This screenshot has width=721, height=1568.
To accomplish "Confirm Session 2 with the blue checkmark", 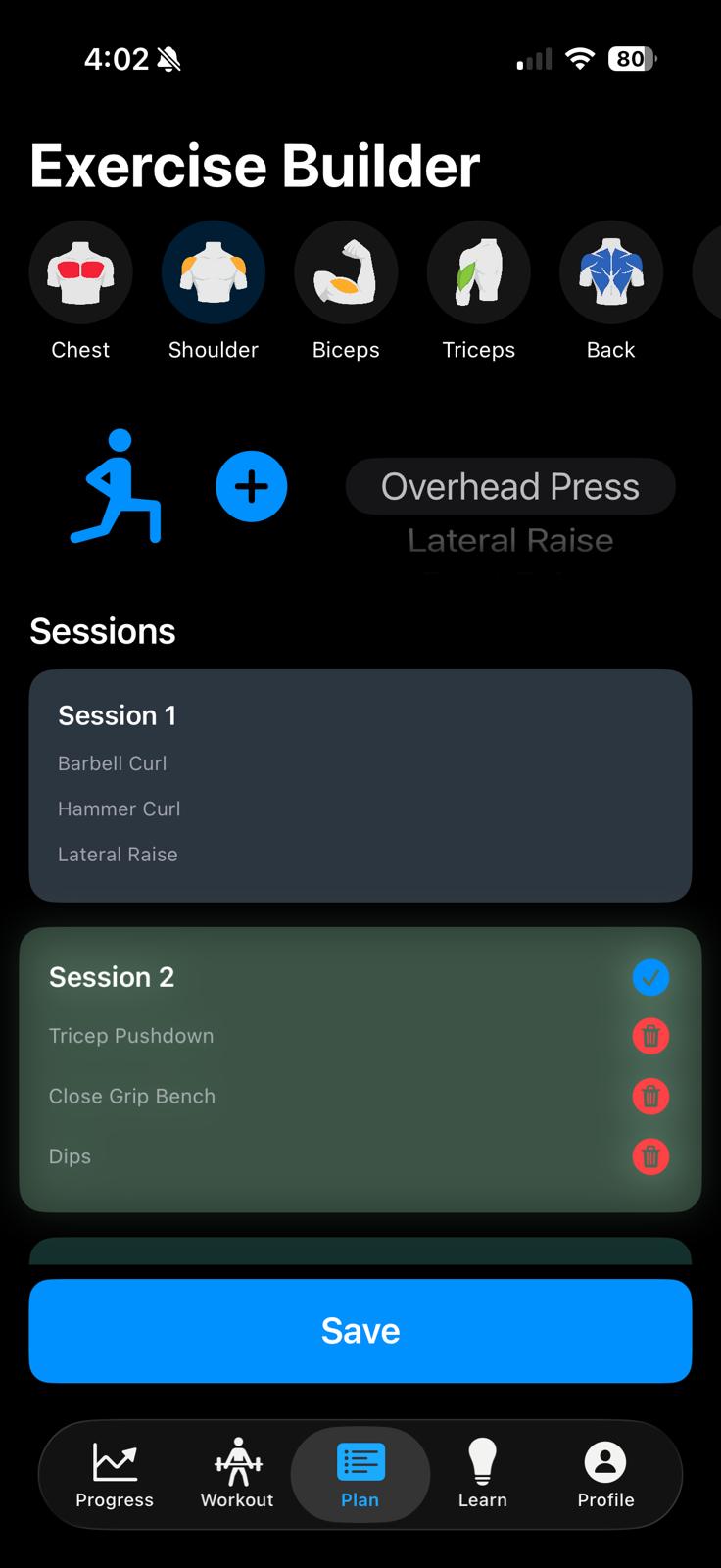I will point(650,977).
